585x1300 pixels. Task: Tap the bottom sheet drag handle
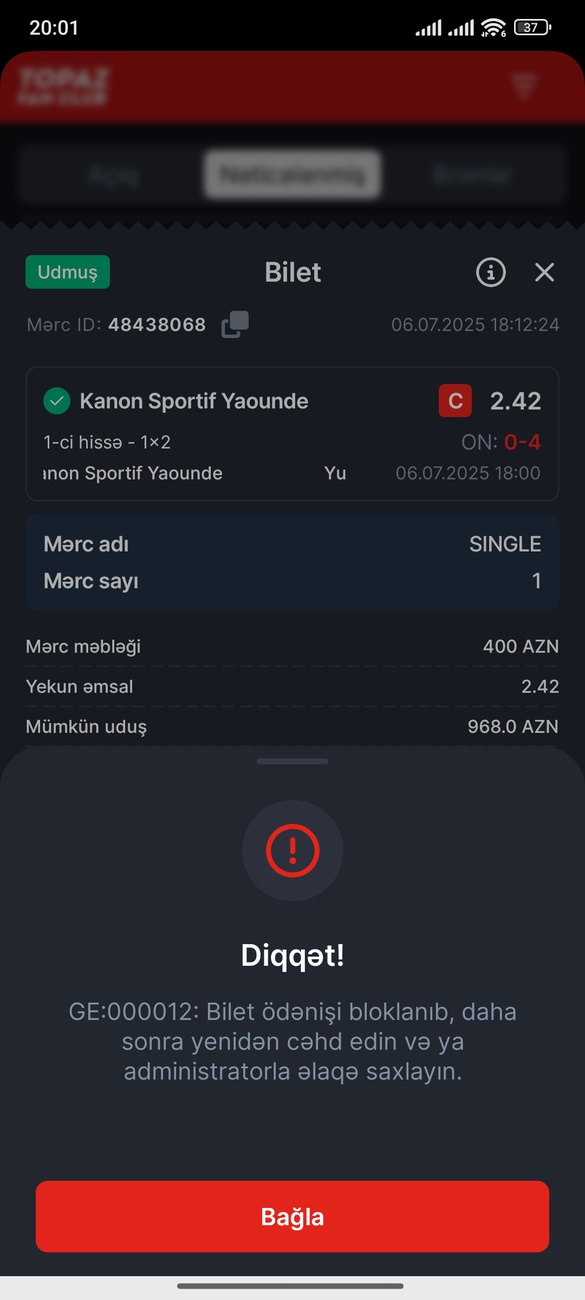[292, 761]
